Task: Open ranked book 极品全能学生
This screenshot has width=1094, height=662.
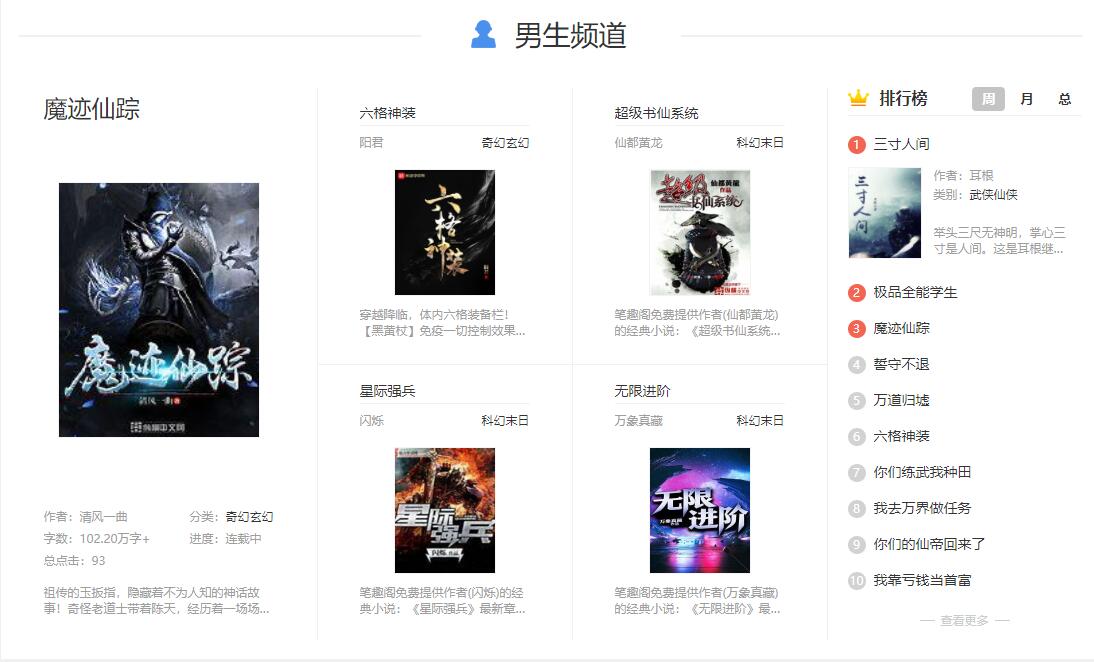Action: tap(915, 292)
